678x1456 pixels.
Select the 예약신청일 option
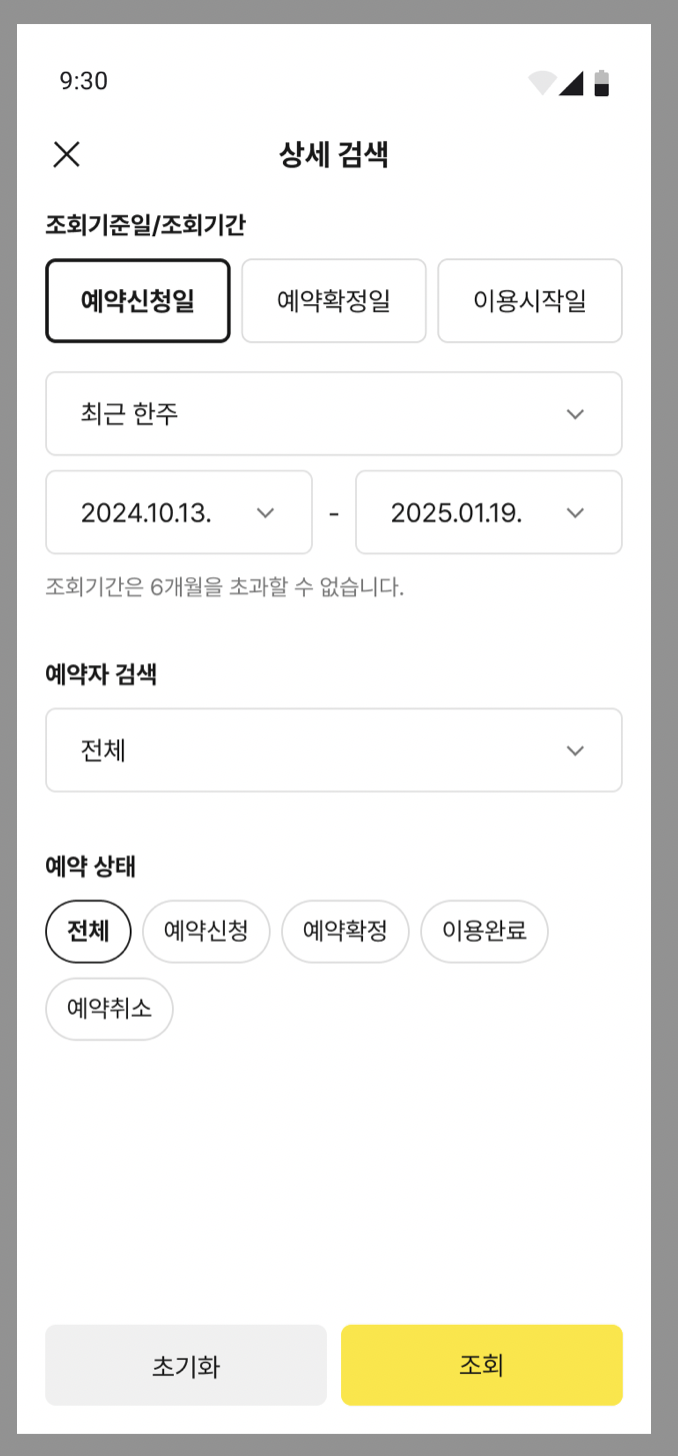click(x=138, y=301)
